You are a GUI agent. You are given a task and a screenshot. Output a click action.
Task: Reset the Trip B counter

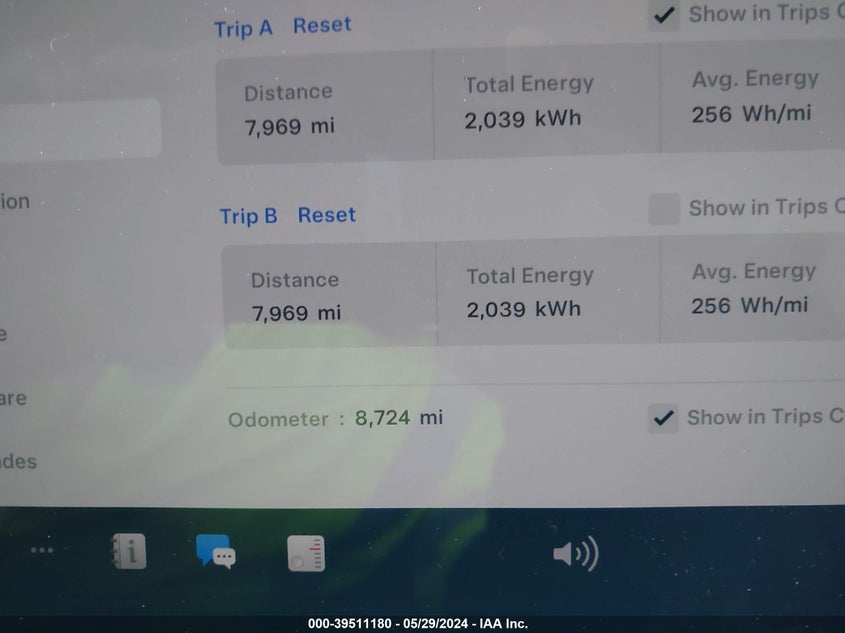tap(326, 215)
